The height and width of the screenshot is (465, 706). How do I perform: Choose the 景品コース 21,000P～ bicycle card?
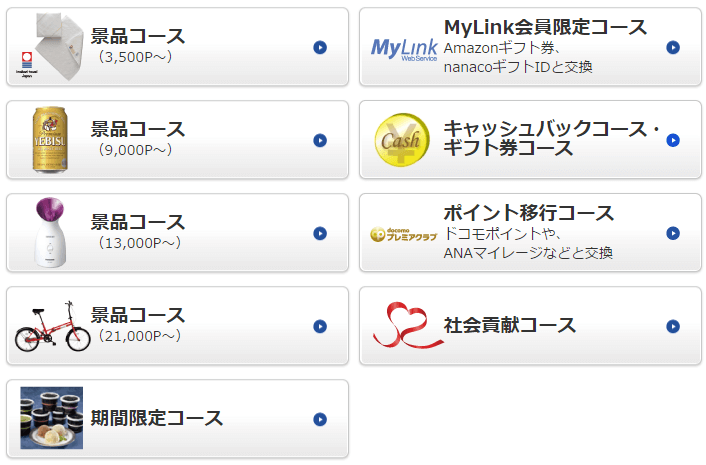point(178,326)
